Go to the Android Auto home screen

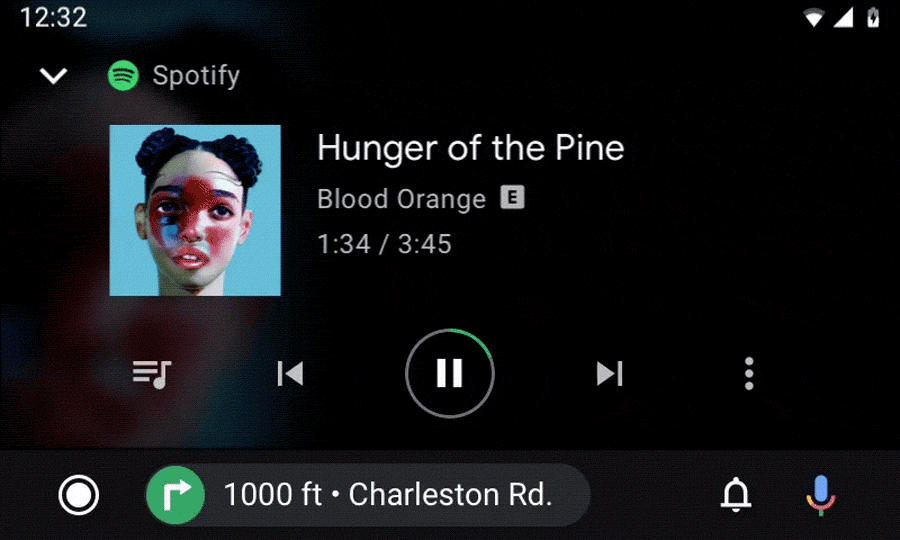pos(78,495)
